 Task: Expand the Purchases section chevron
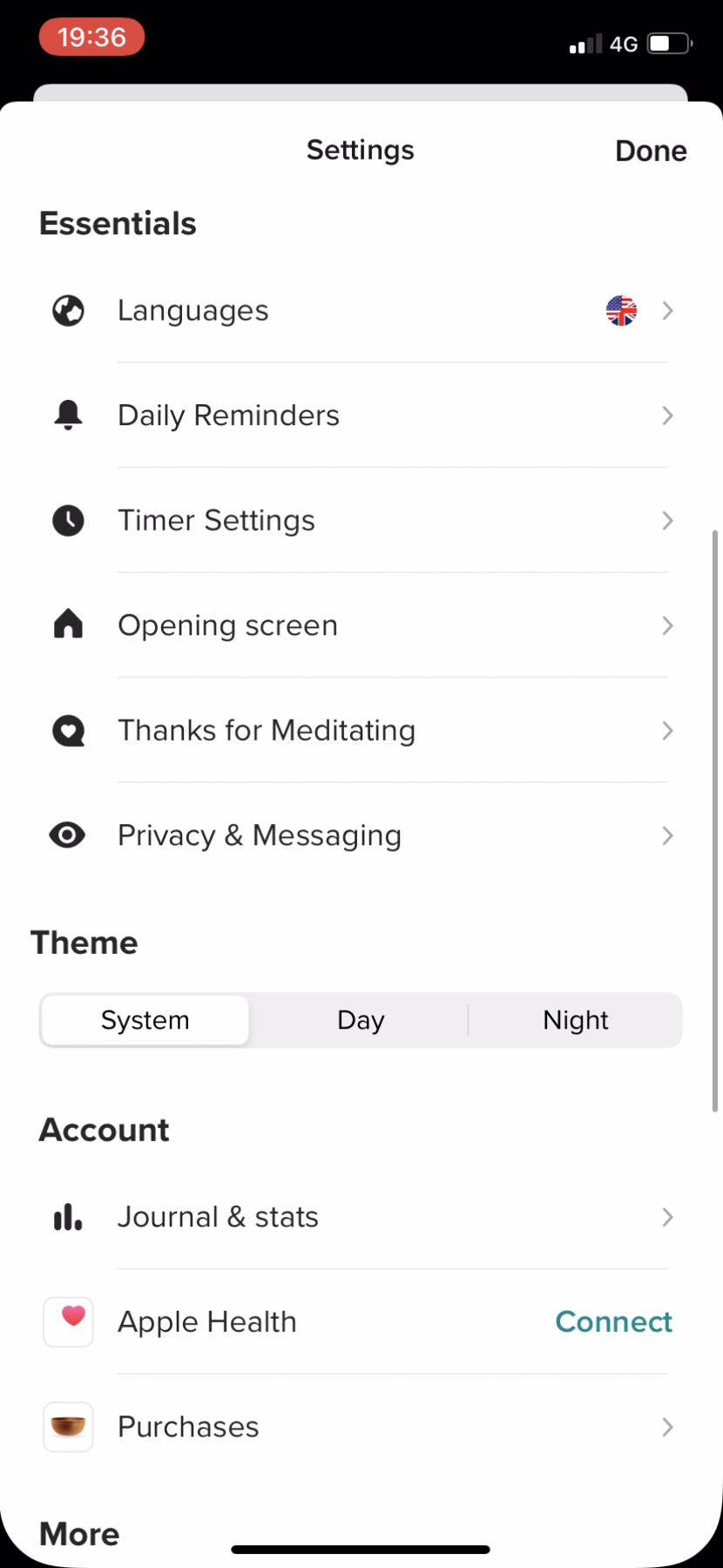pos(667,1427)
